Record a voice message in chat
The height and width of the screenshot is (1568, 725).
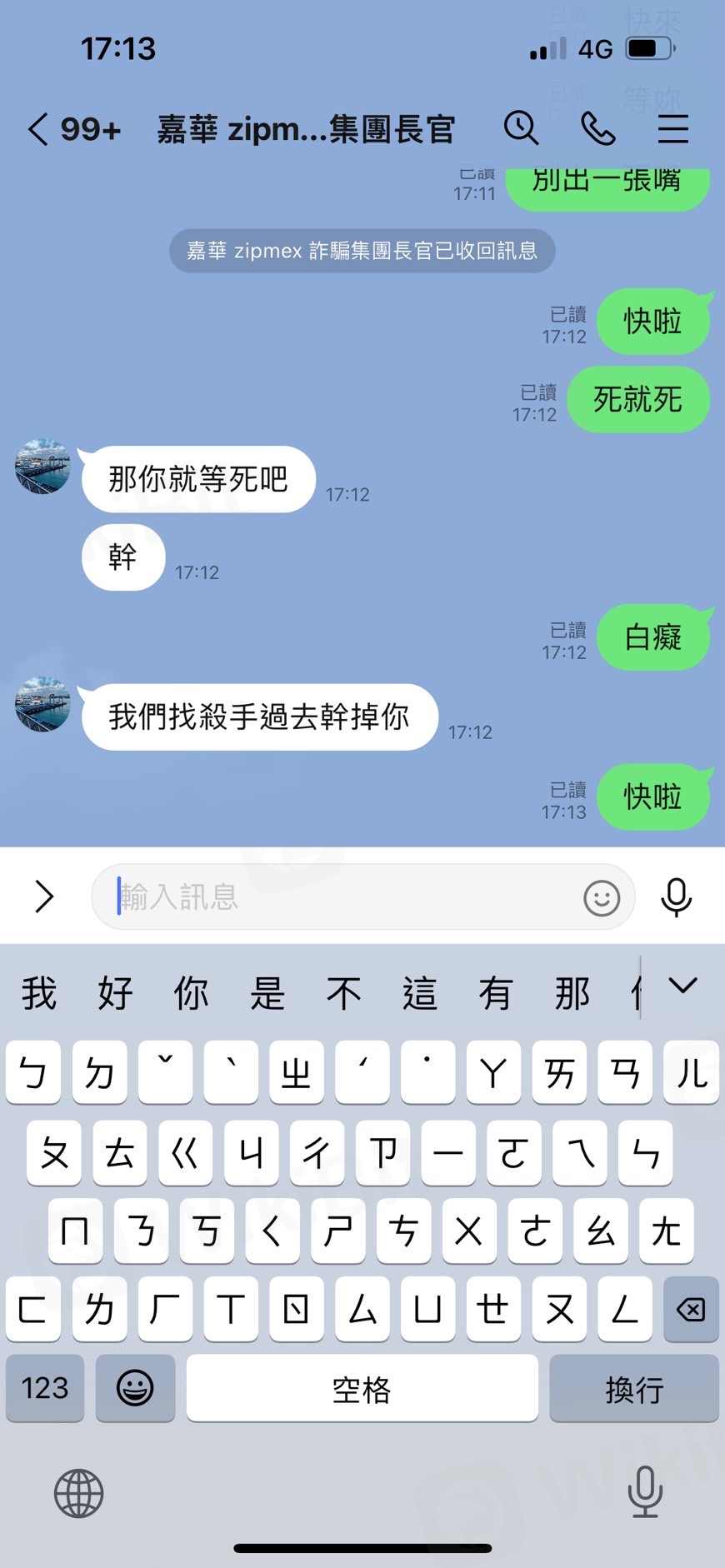point(676,896)
